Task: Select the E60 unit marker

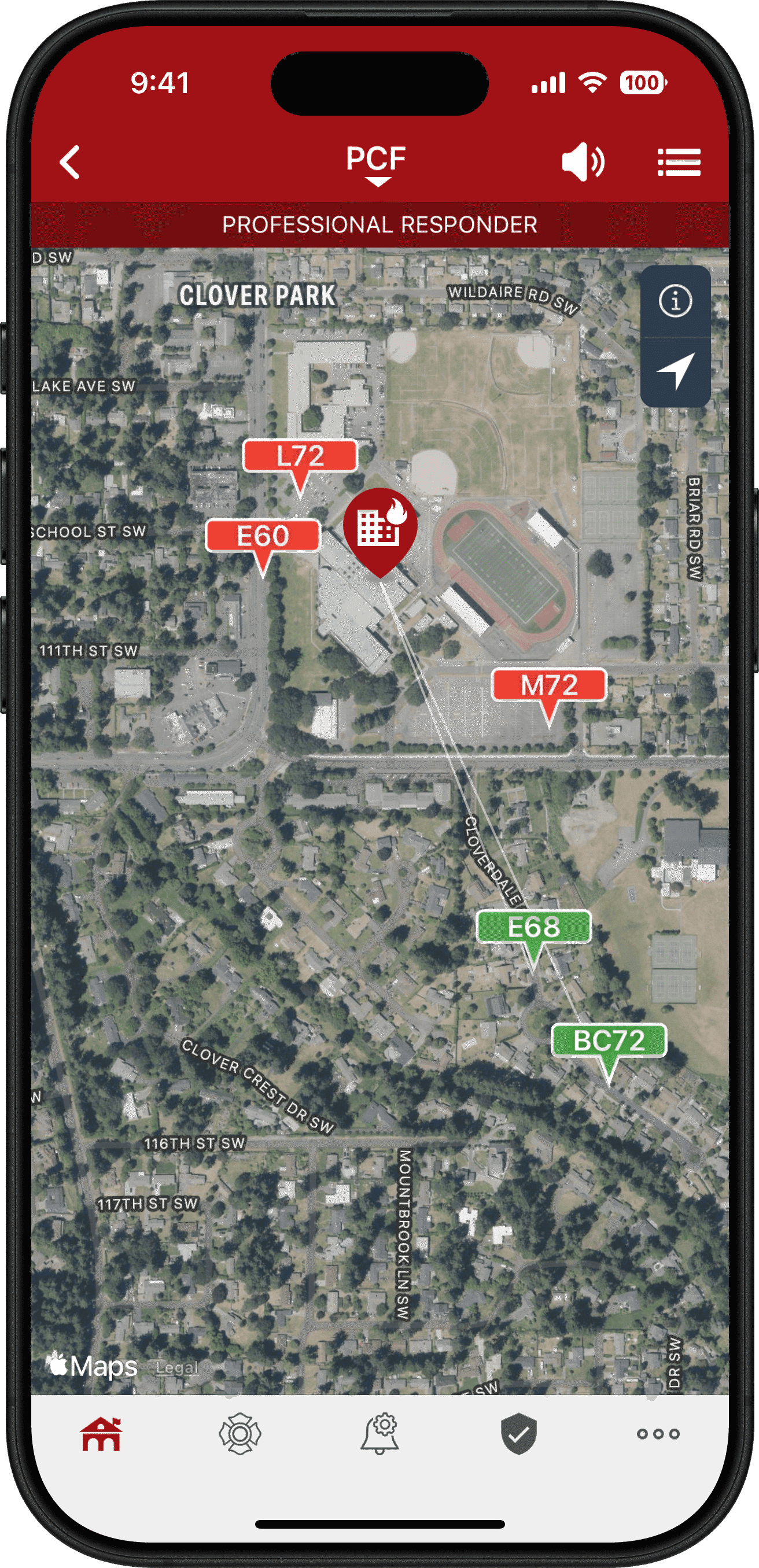Action: tap(263, 536)
